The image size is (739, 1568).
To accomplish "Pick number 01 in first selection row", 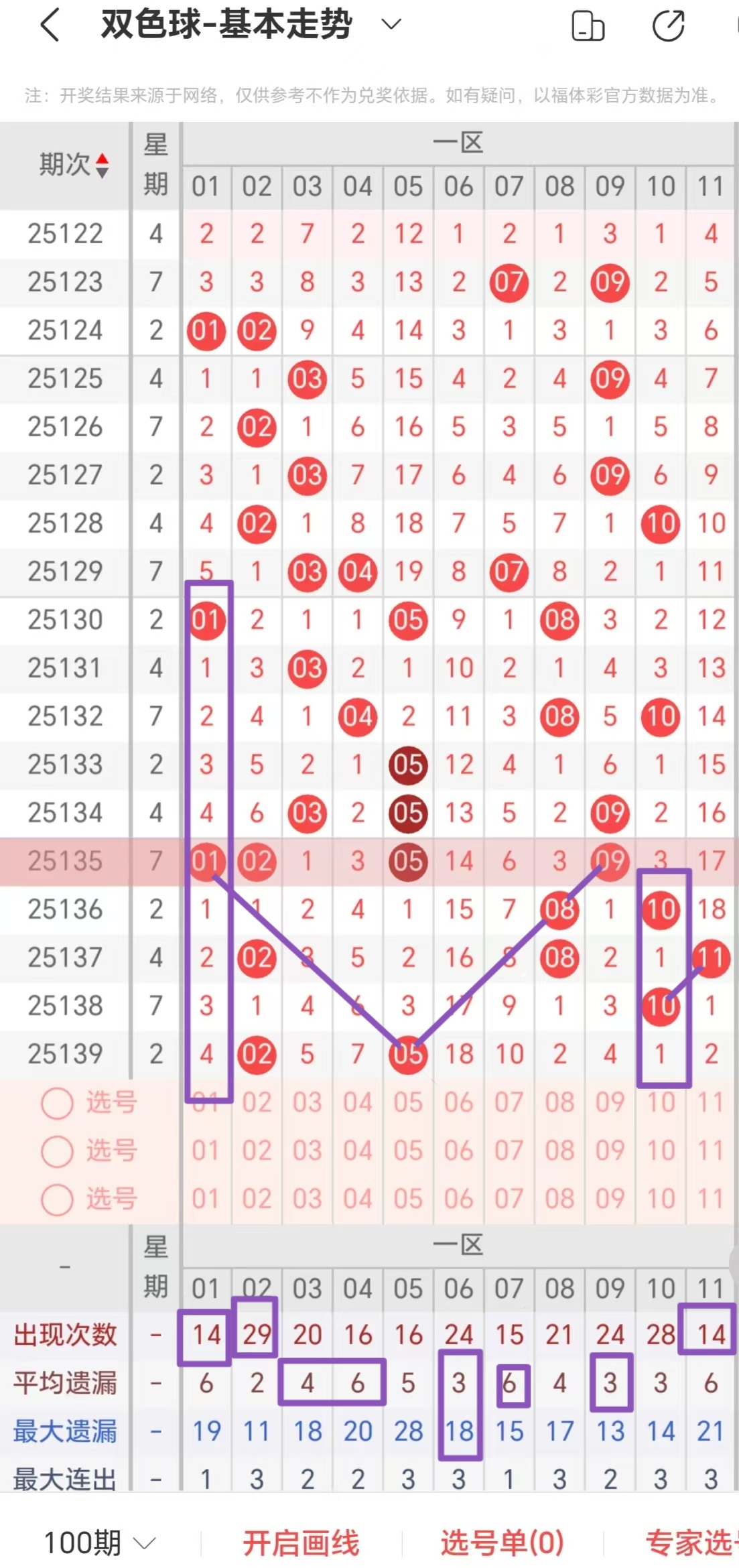I will (x=206, y=1102).
